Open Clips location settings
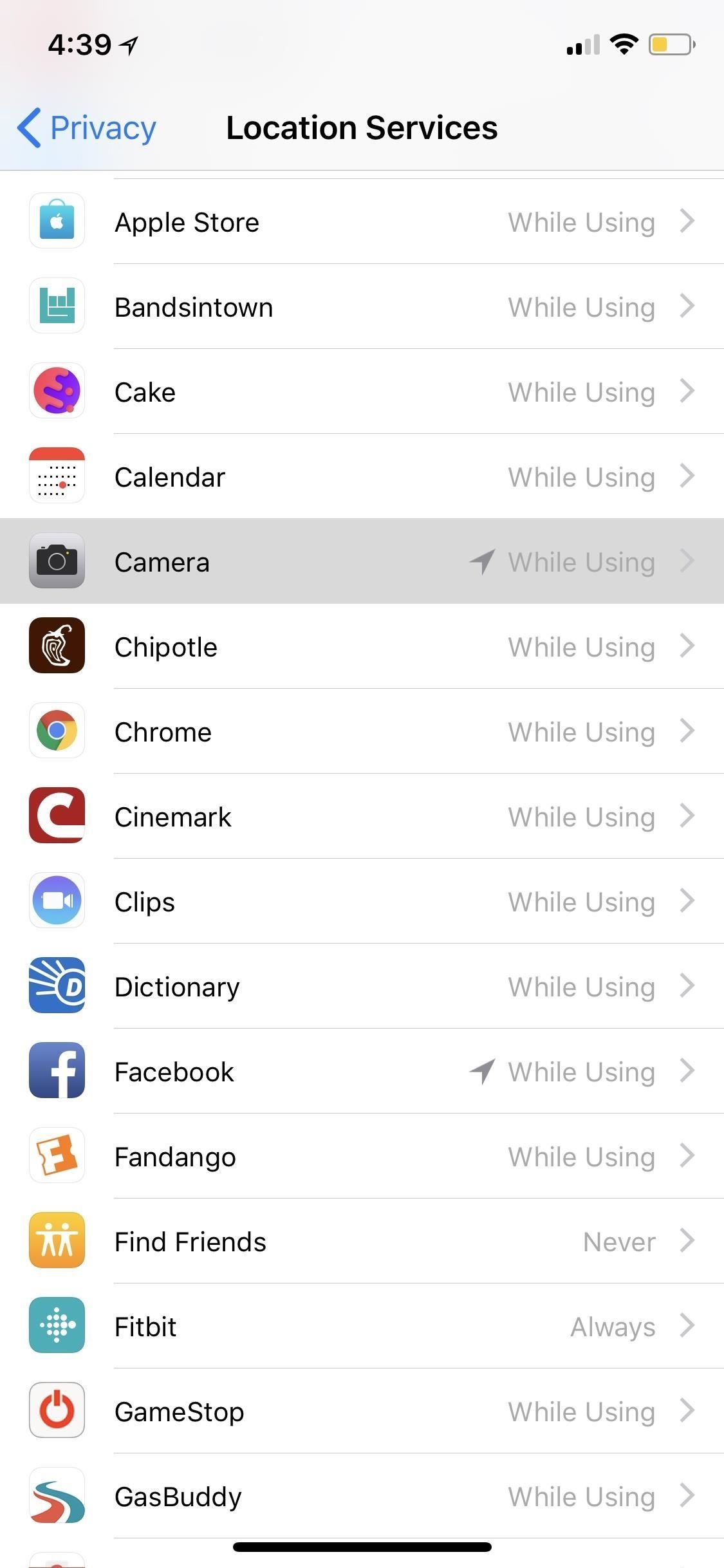724x1568 pixels. click(x=362, y=902)
